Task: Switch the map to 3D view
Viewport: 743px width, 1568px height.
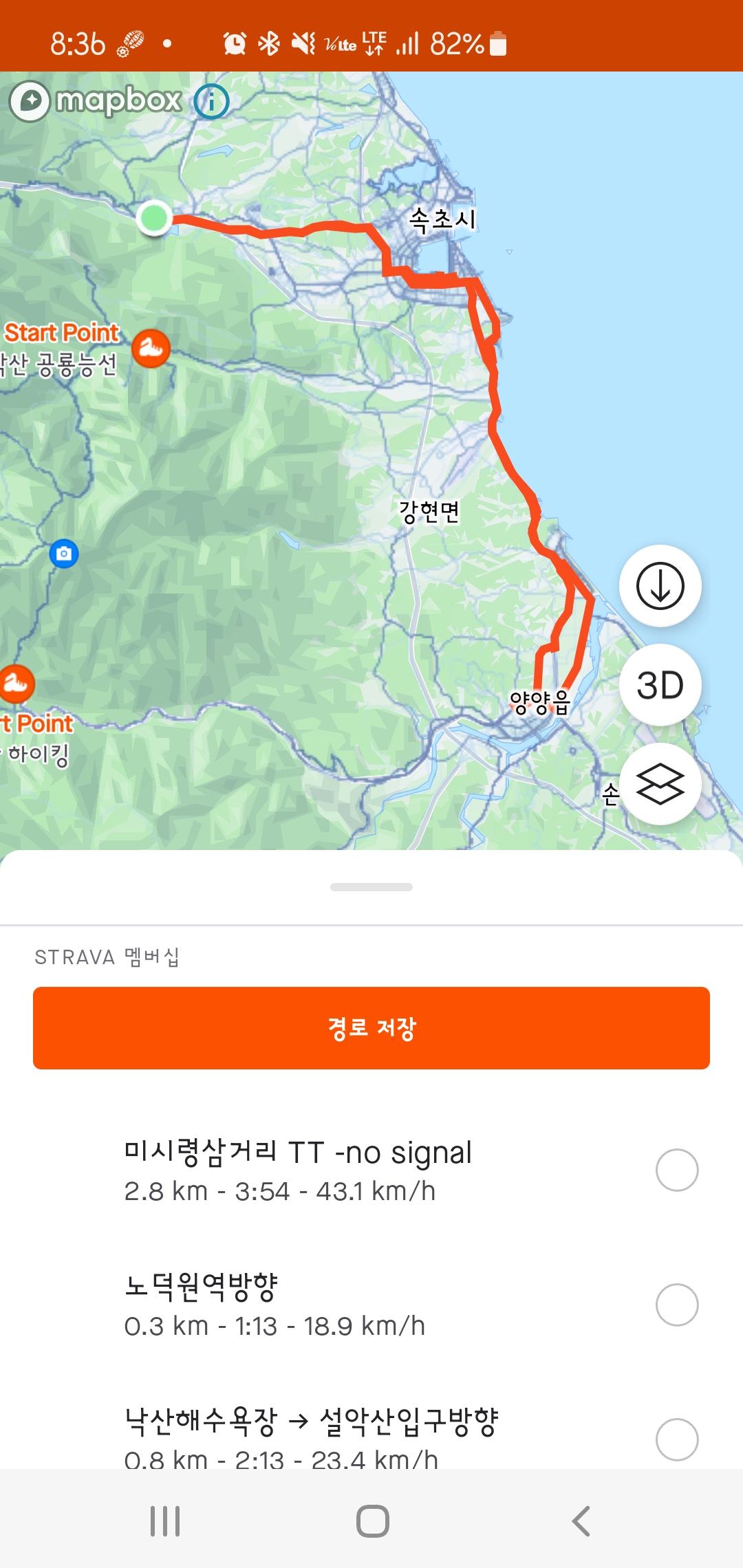Action: coord(660,685)
